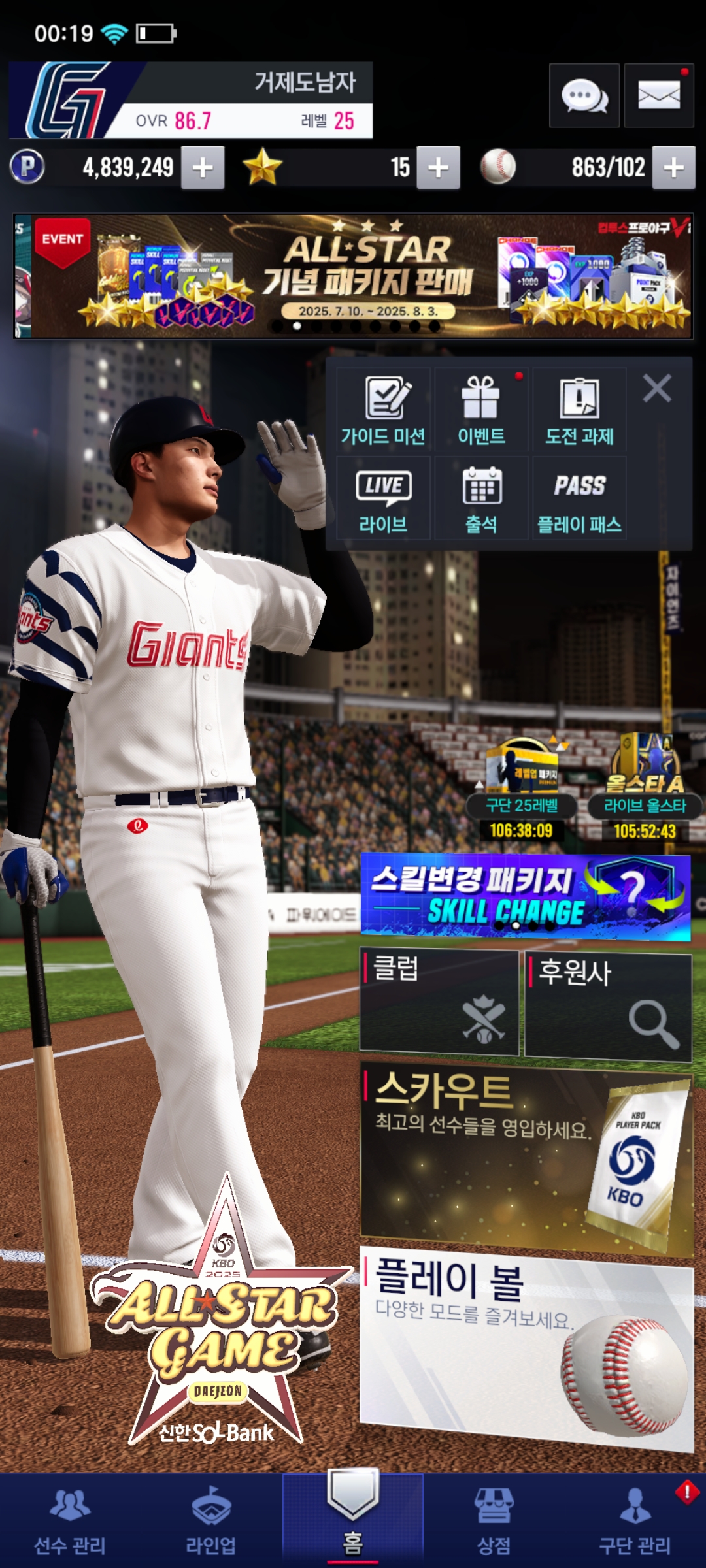Viewport: 706px width, 1568px height.
Task: Open the 이벤트 gift menu
Action: [481, 410]
